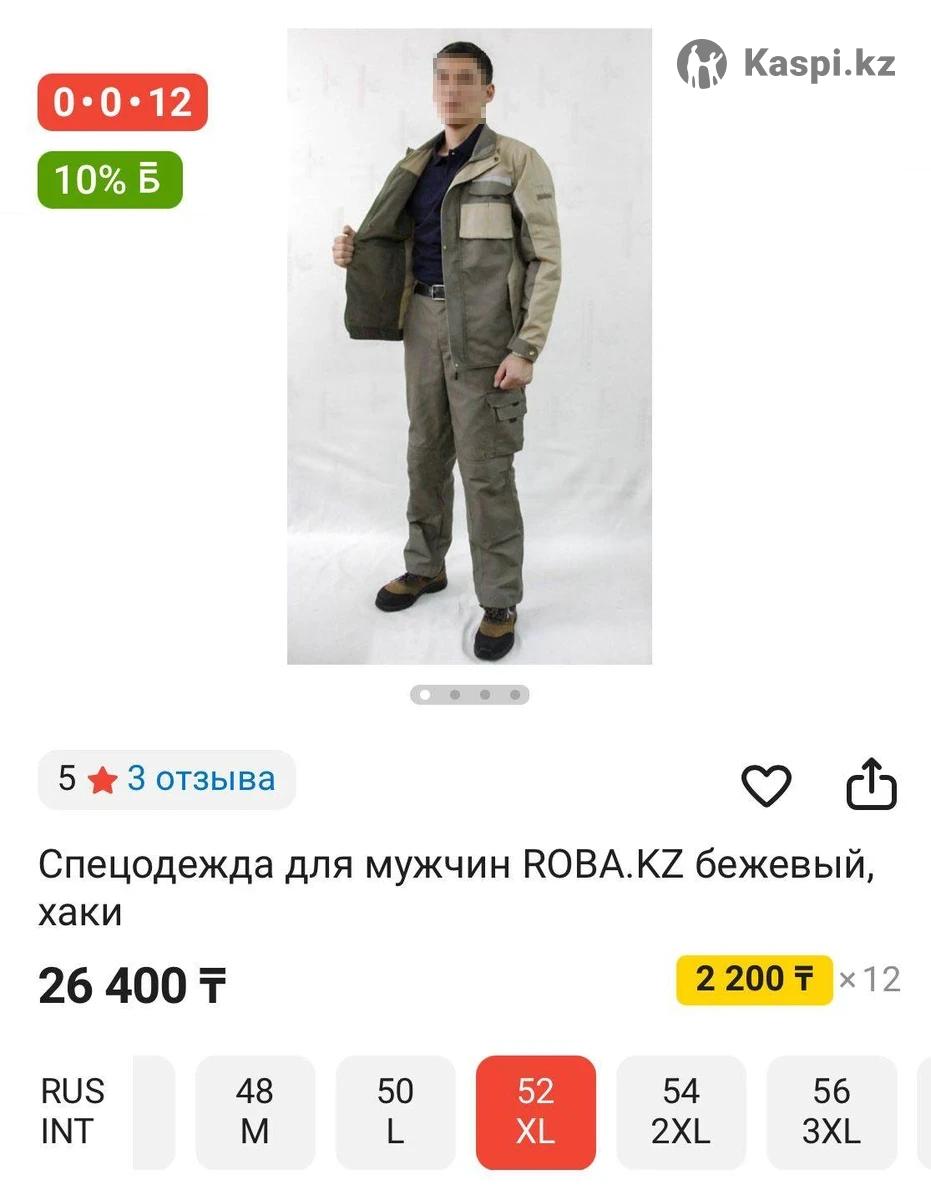This screenshot has height=1200, width=931.
Task: Pick size 52 XL
Action: tap(535, 1111)
